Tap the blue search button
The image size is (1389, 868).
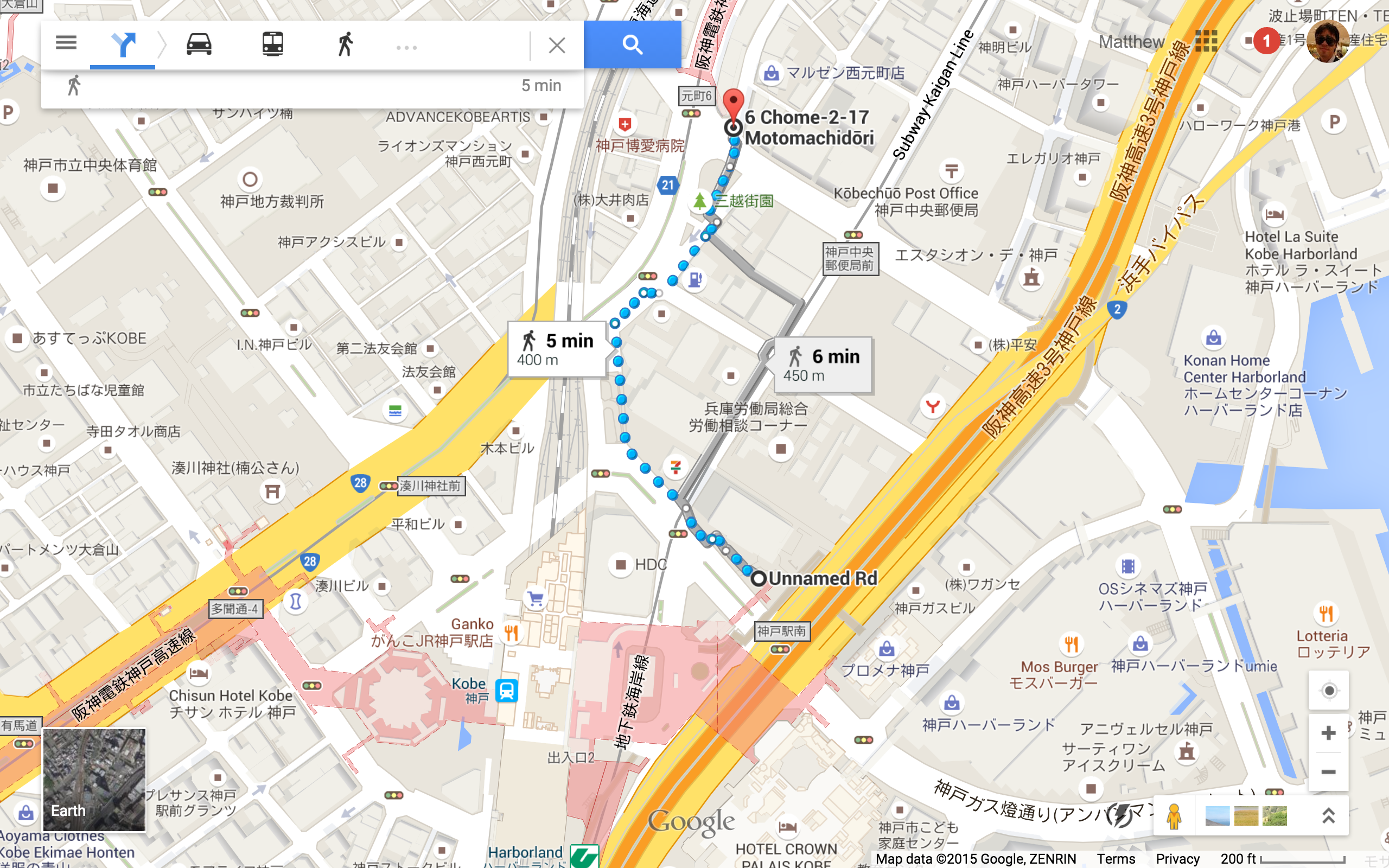[632, 44]
